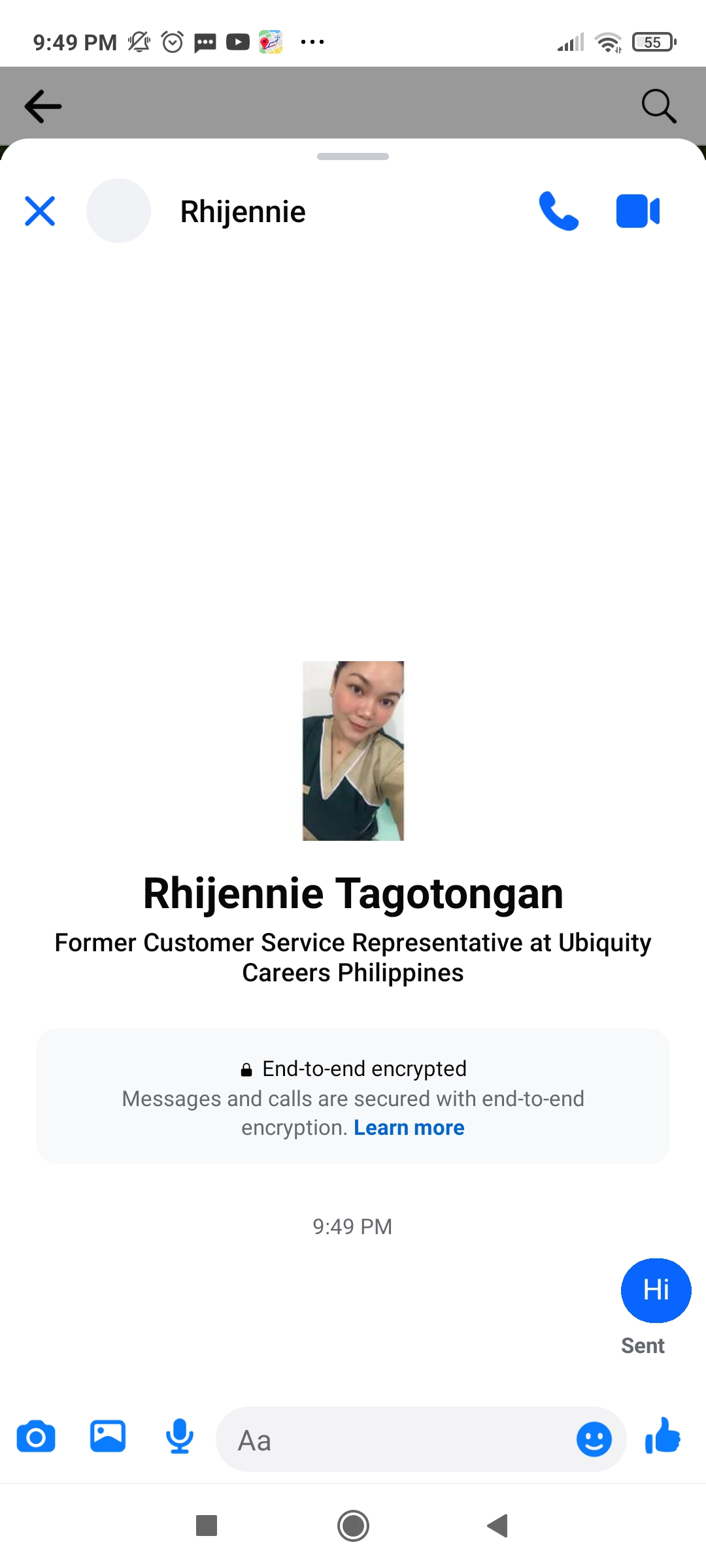Close the chat with the X icon
The width and height of the screenshot is (706, 1568).
coord(40,211)
